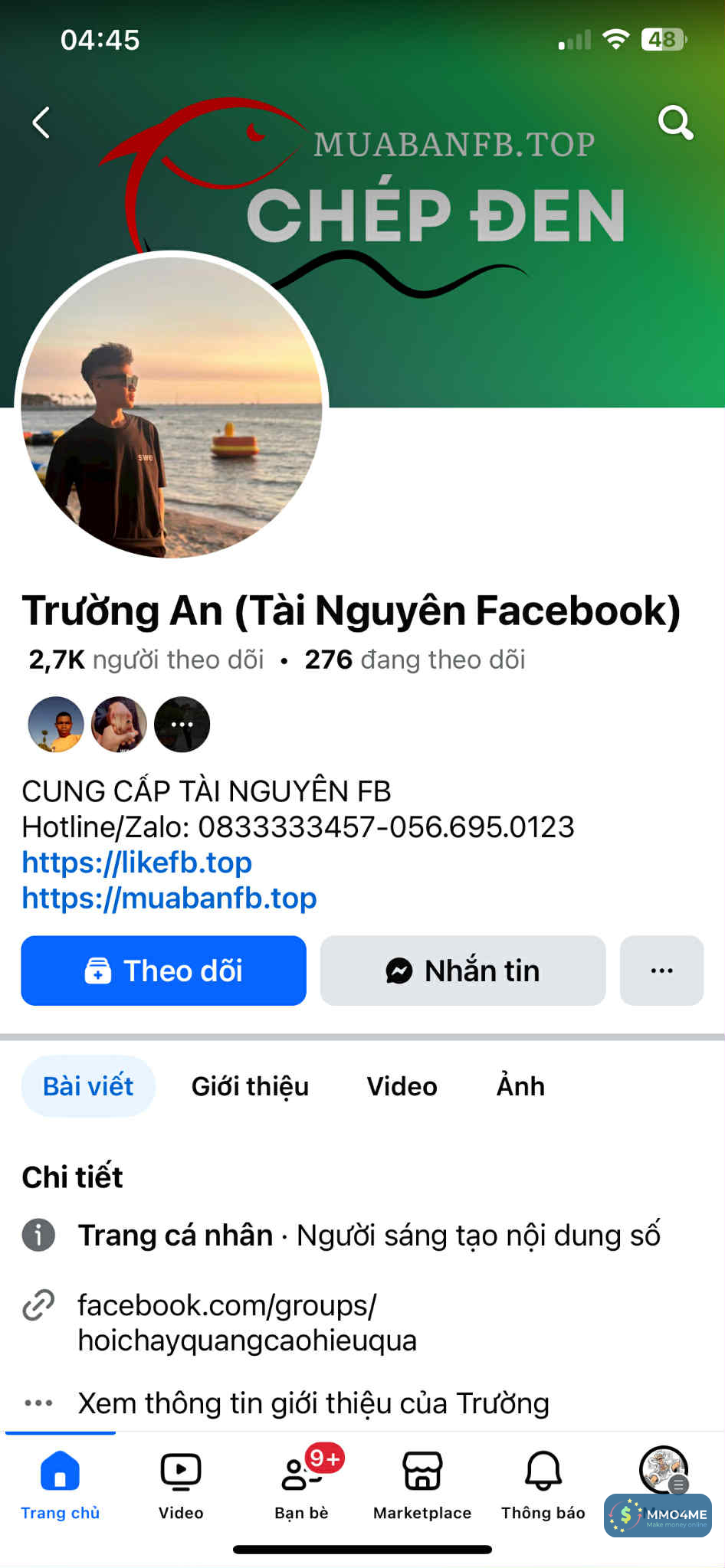Viewport: 725px width, 1568px height.
Task: Follow Trường An with Theo dõi button
Action: point(163,971)
